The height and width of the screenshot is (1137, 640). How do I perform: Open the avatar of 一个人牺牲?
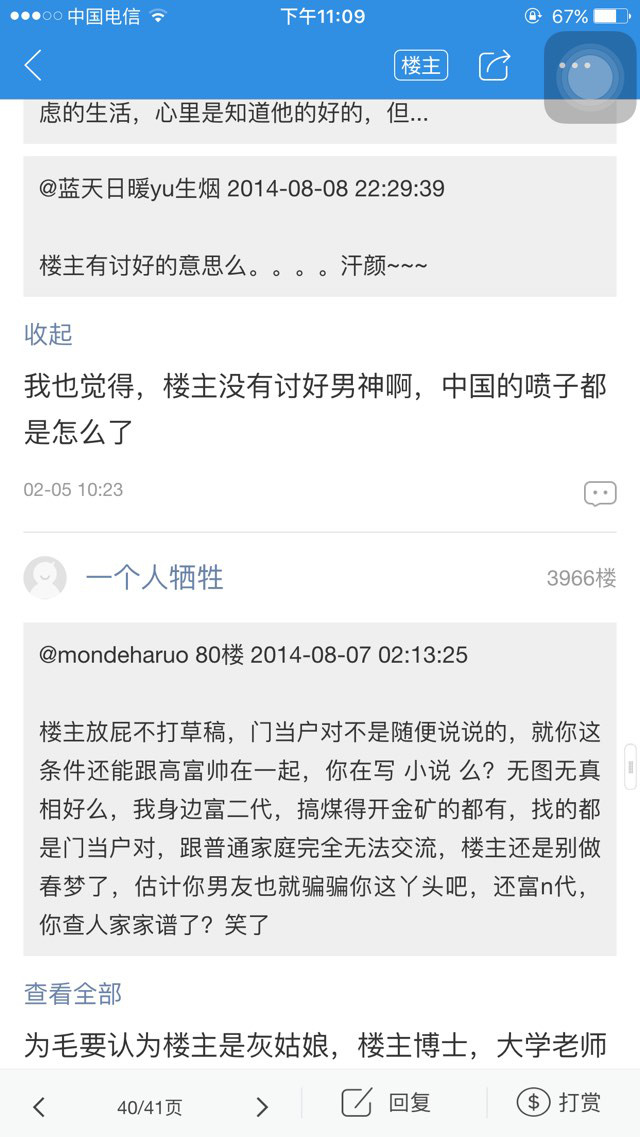[x=45, y=578]
